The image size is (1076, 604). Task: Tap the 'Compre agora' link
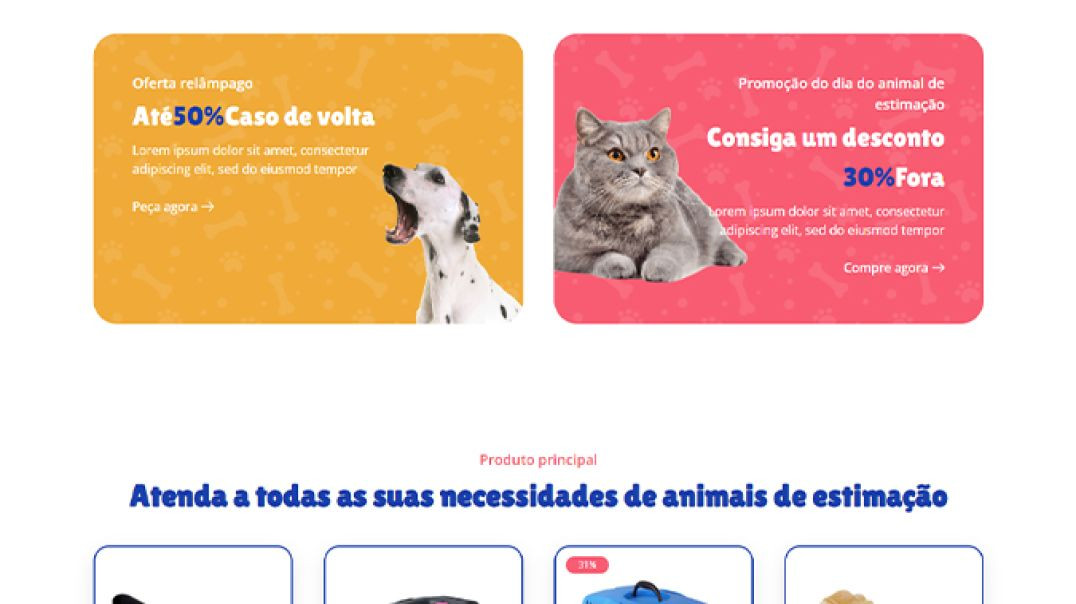[x=892, y=268]
